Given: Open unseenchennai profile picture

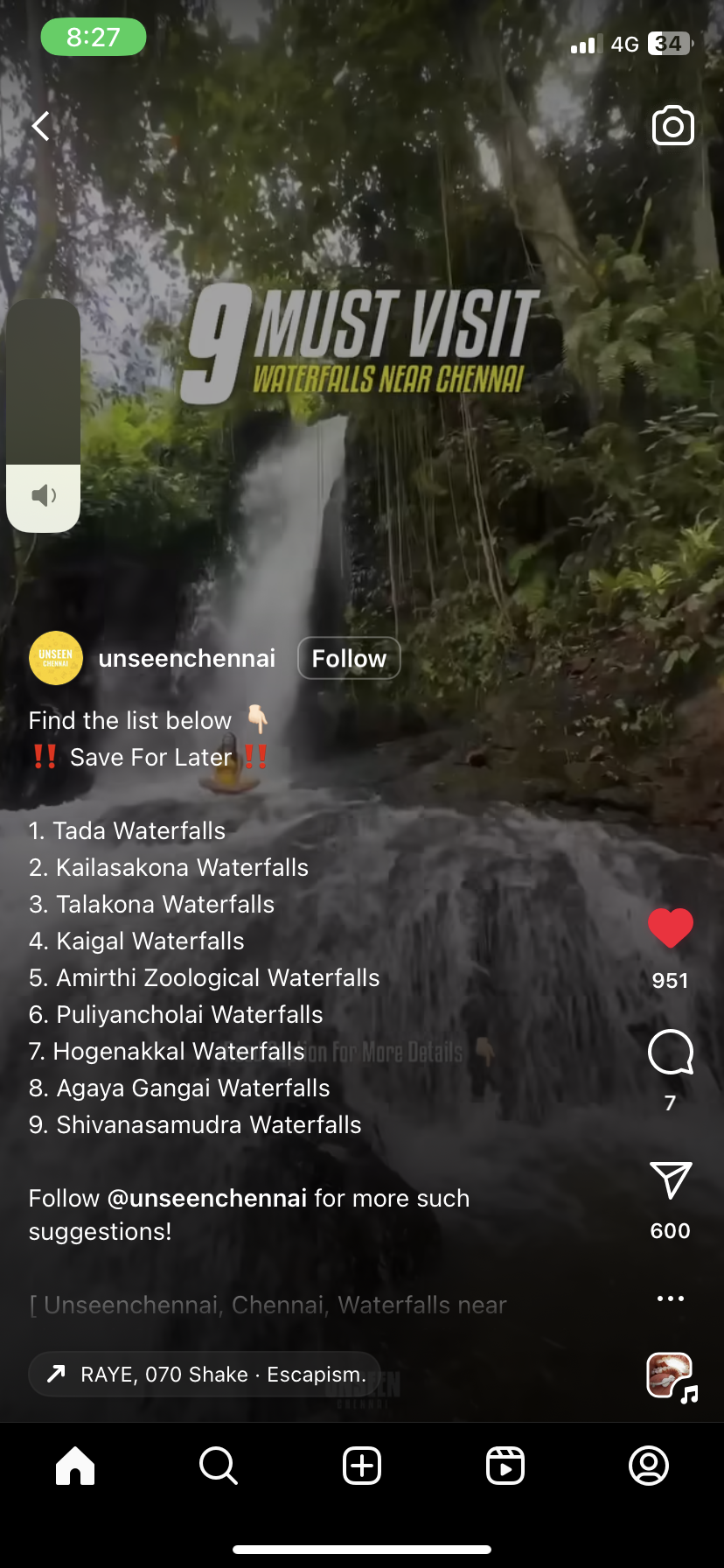Looking at the screenshot, I should click(56, 658).
